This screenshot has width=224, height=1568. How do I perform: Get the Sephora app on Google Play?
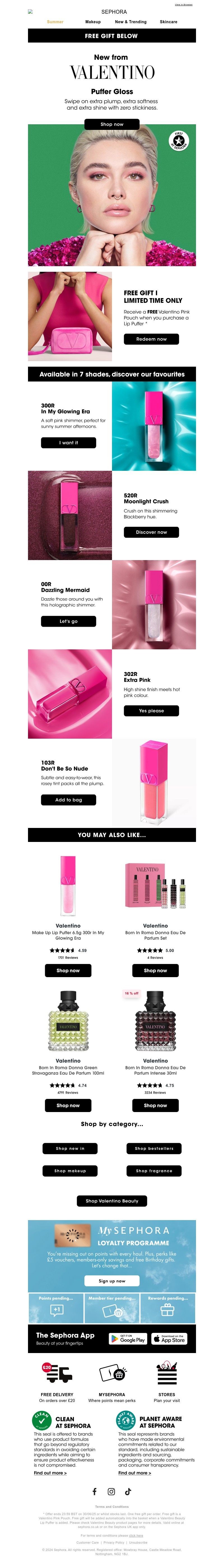coord(128,1338)
